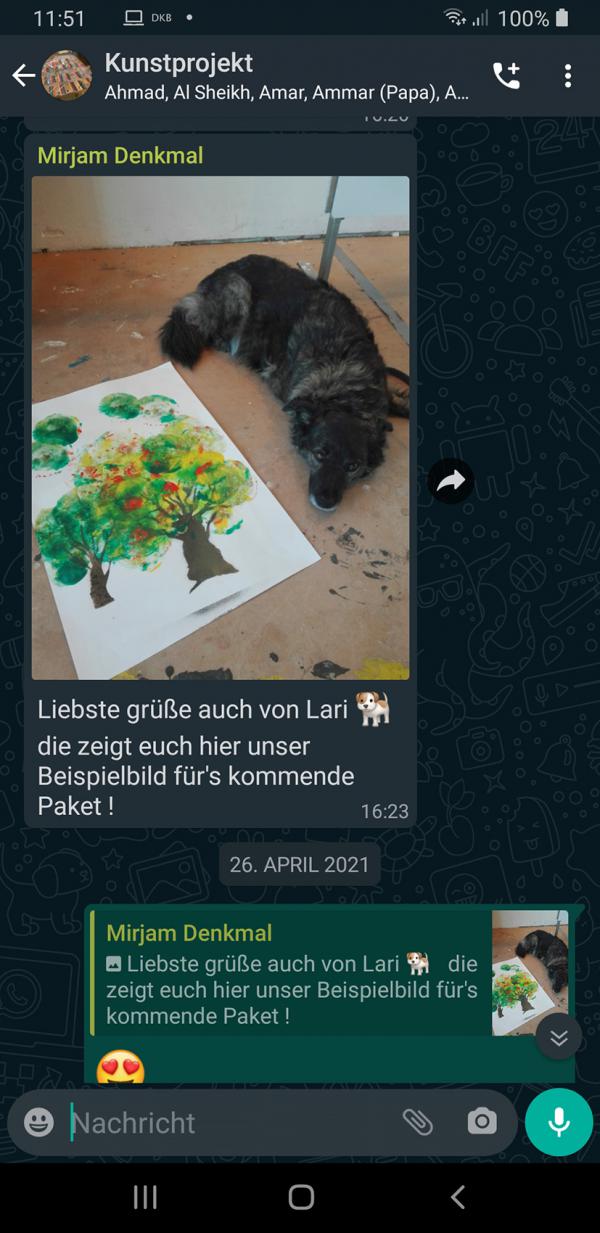
Task: Start a group call
Action: [x=506, y=76]
